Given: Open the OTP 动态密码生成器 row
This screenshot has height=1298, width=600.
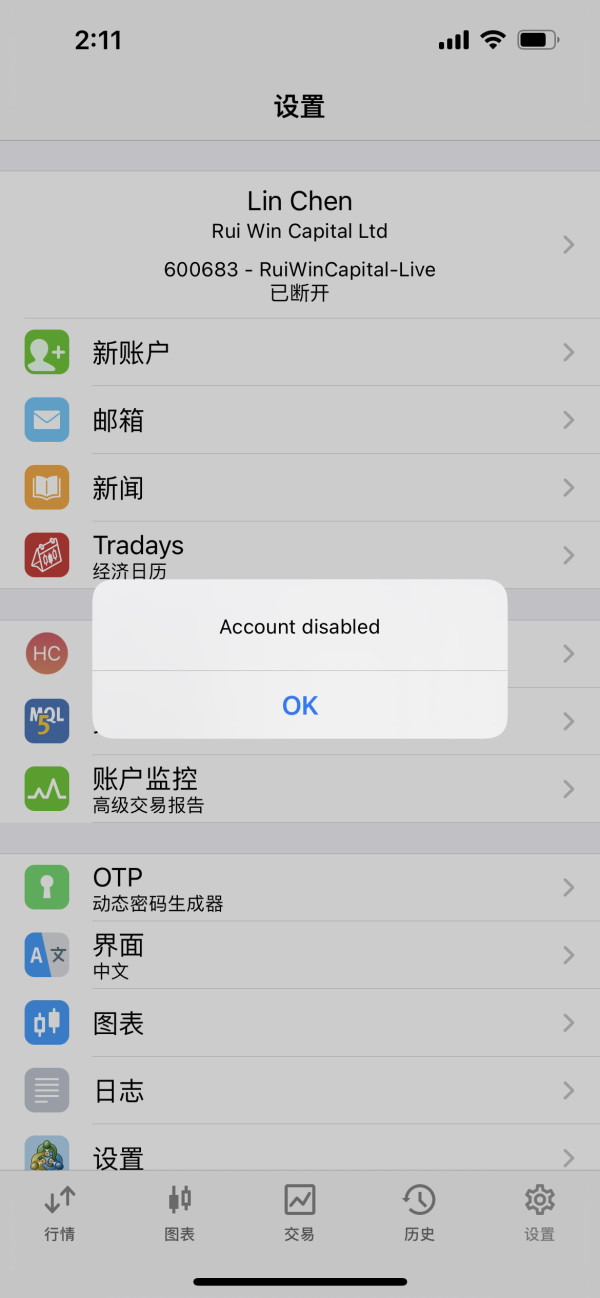Looking at the screenshot, I should tap(300, 887).
